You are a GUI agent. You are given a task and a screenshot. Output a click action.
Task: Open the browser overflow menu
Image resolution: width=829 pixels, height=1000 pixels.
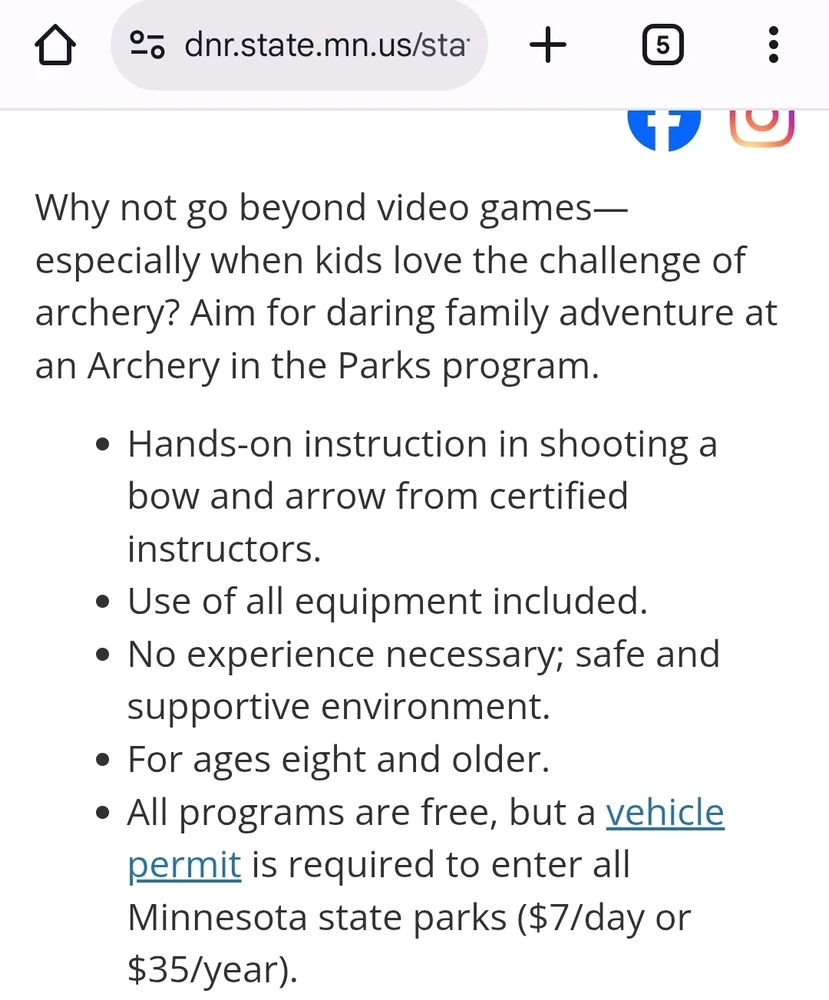(x=772, y=46)
